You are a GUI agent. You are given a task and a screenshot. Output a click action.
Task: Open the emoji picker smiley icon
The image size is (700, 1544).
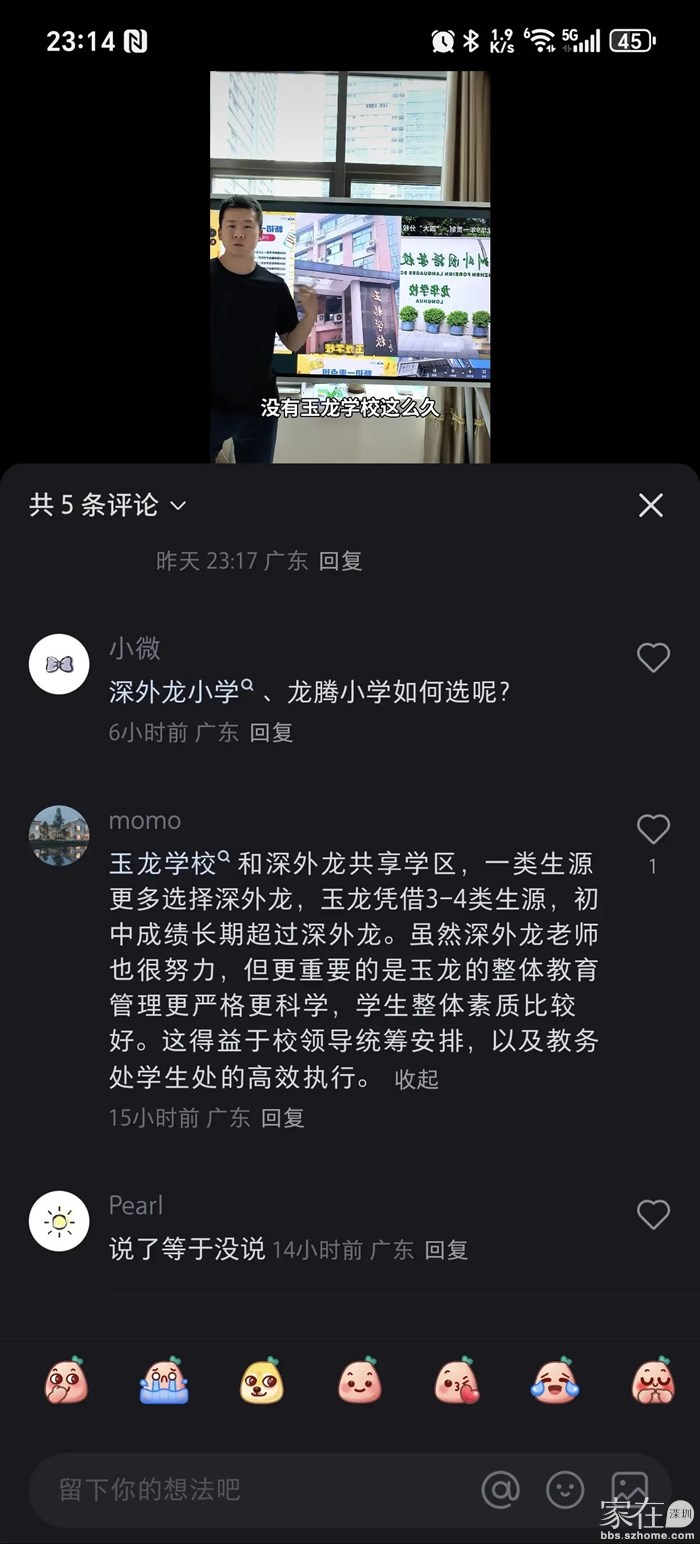tap(565, 1490)
